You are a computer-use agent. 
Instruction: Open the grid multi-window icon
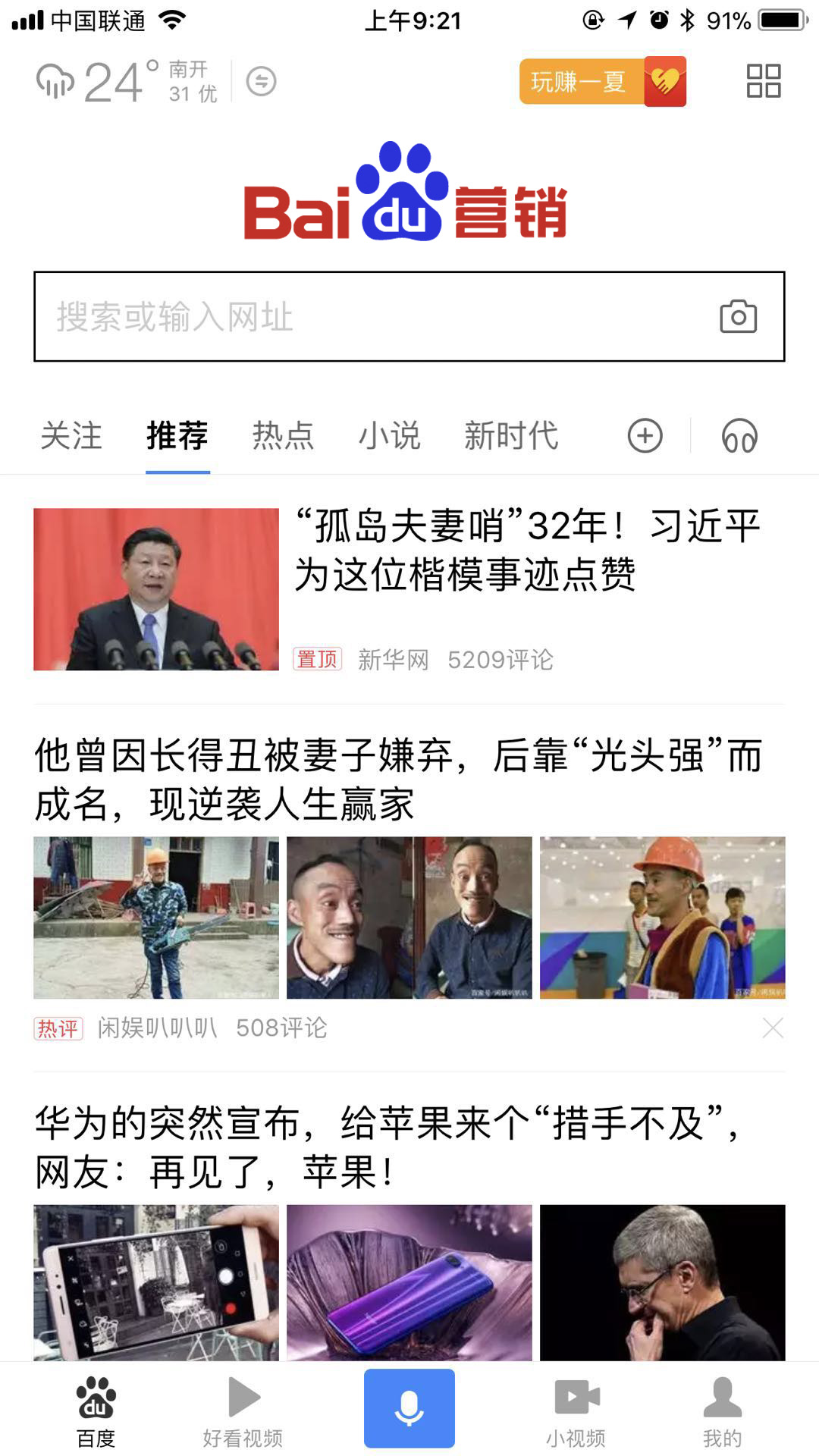(x=763, y=81)
